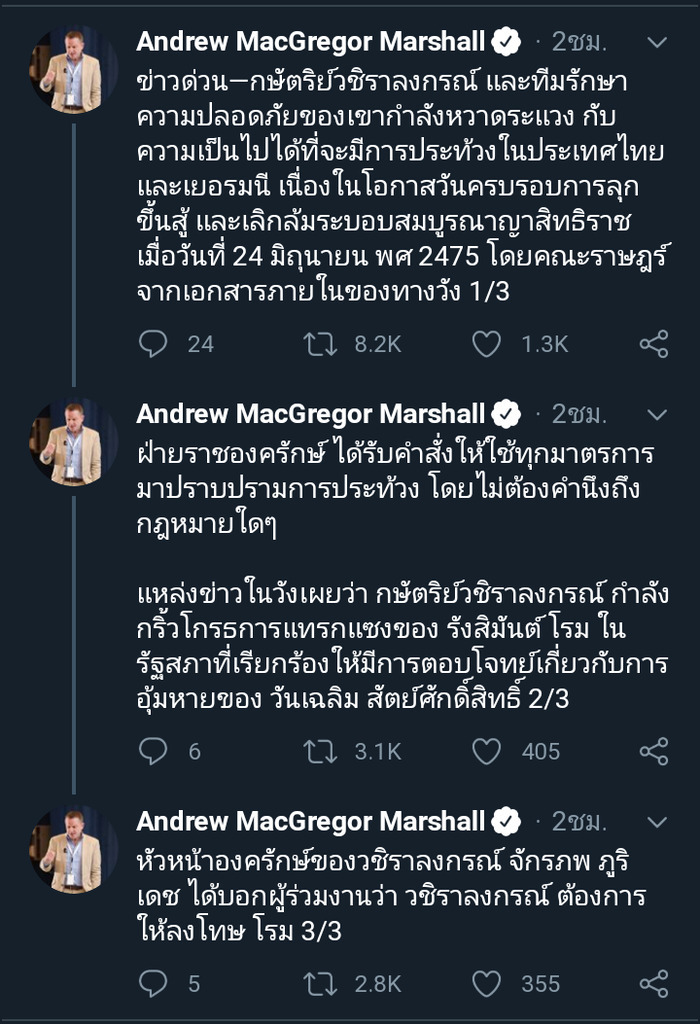Open the dropdown arrow on tweet 2/3
The height and width of the screenshot is (1024, 700).
pyautogui.click(x=657, y=414)
